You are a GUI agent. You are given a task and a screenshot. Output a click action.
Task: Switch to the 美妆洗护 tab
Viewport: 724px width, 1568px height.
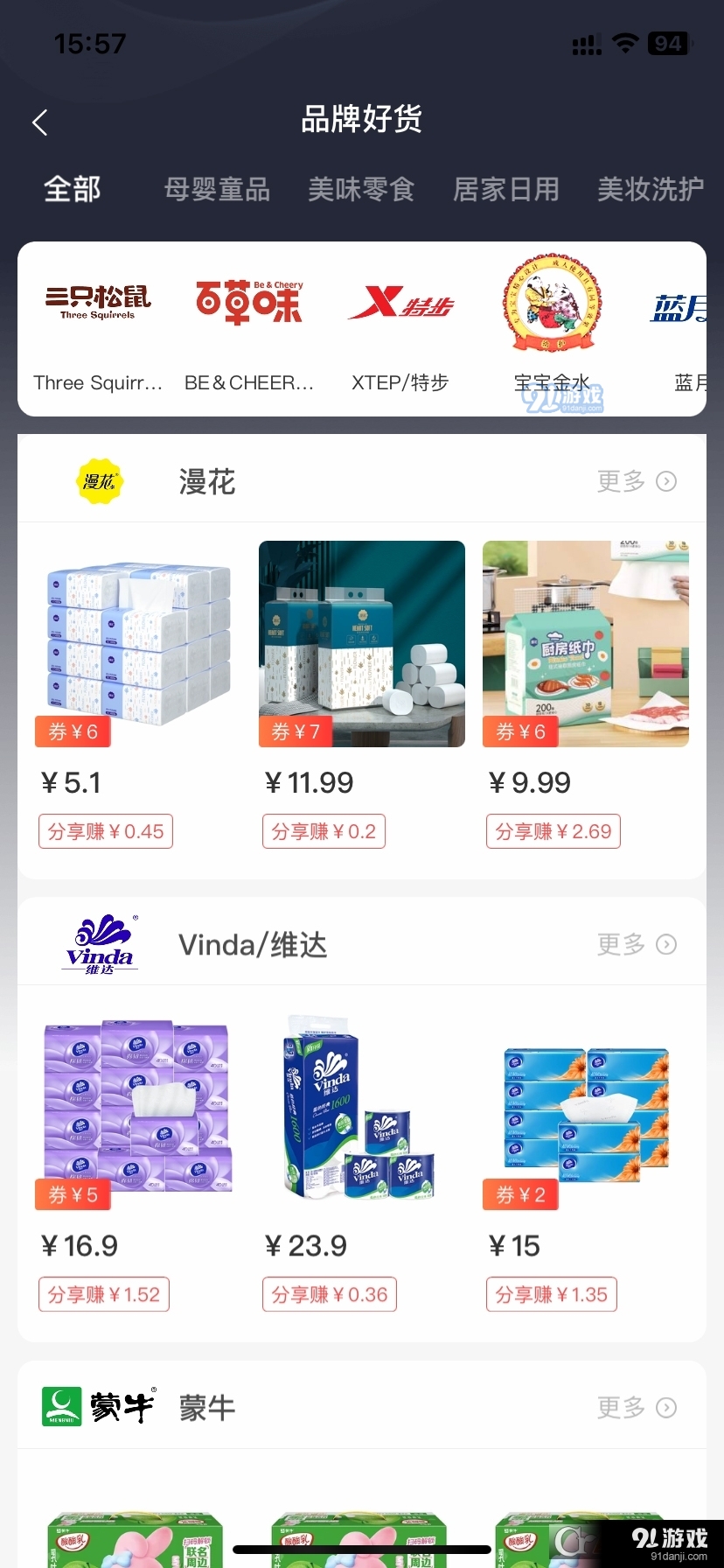[651, 189]
